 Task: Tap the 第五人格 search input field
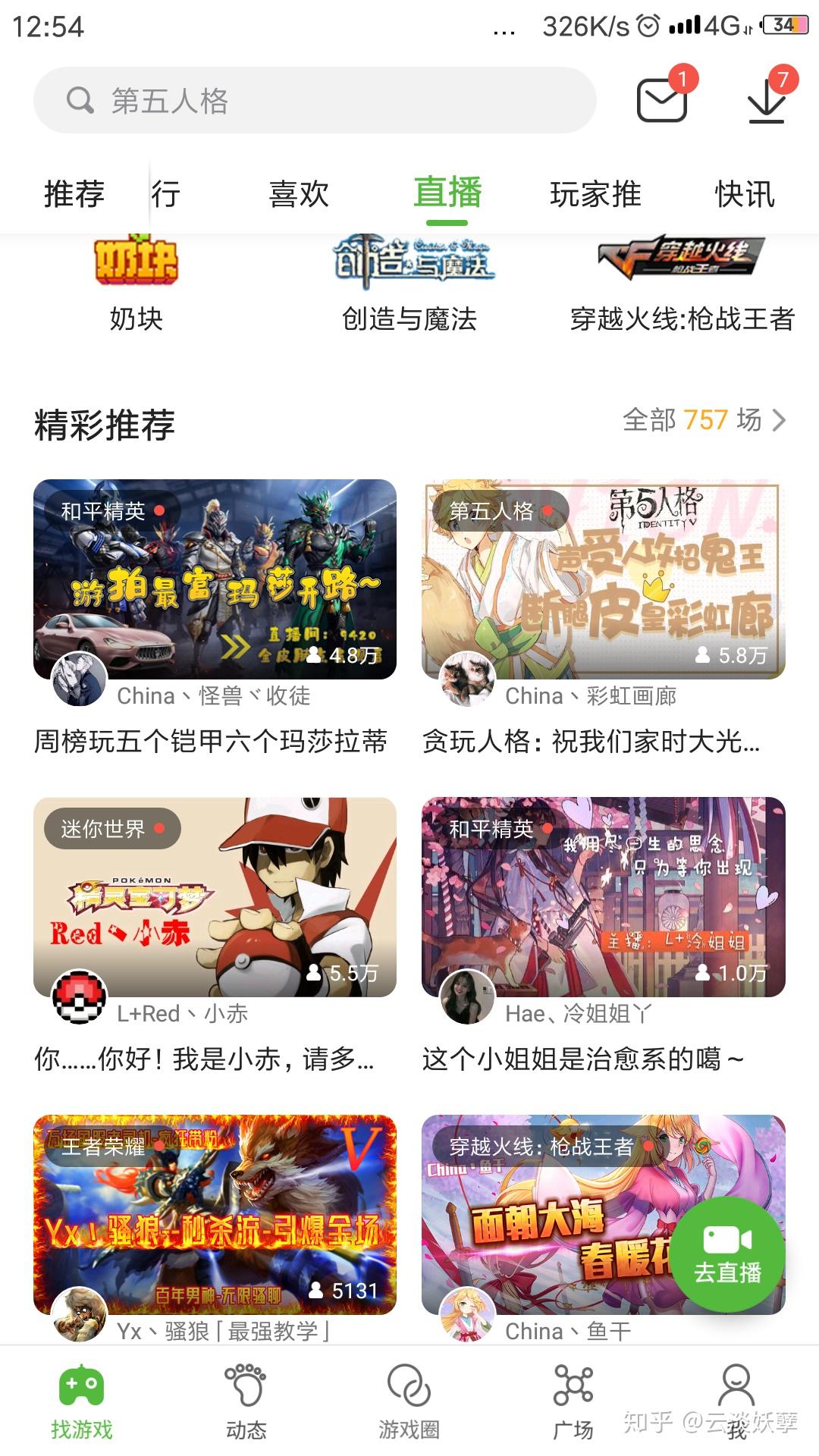pos(303,102)
